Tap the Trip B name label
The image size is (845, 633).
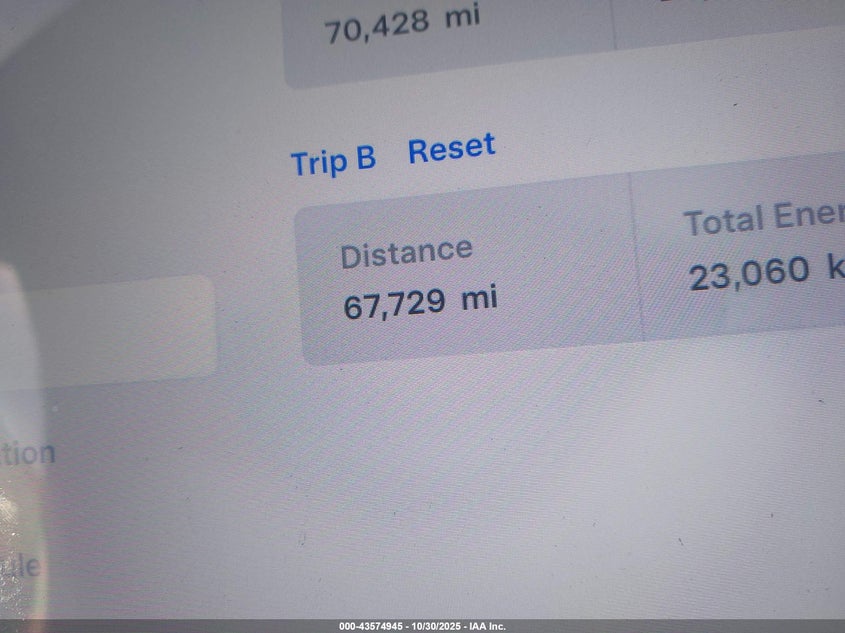[333, 160]
